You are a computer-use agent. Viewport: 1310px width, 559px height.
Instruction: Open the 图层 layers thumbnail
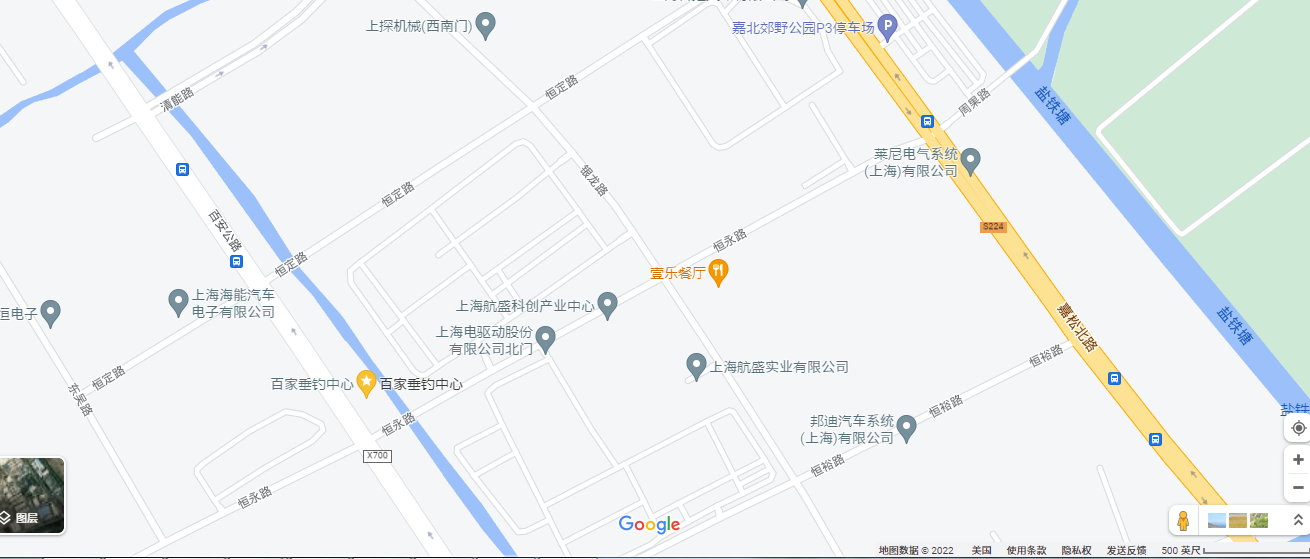pyautogui.click(x=32, y=496)
